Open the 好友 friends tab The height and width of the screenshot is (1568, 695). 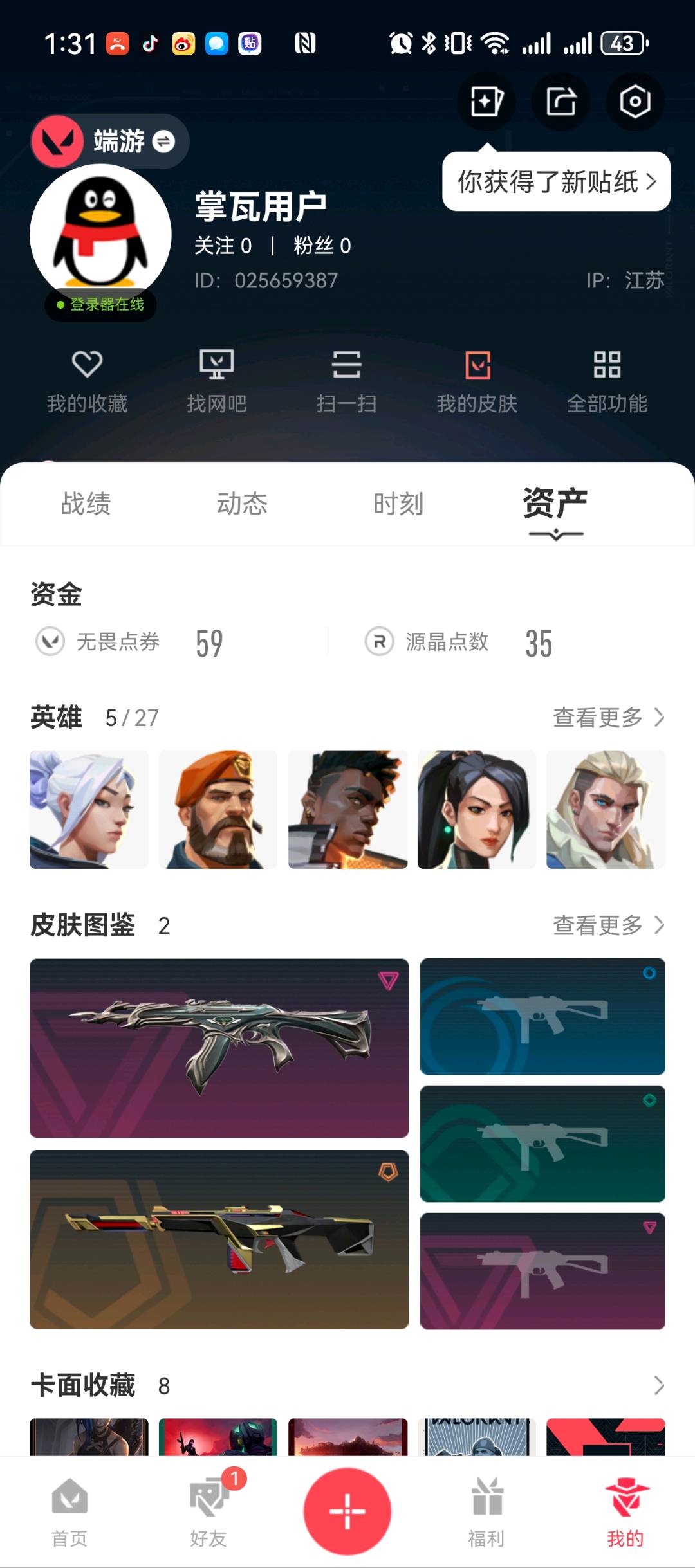point(208,1511)
